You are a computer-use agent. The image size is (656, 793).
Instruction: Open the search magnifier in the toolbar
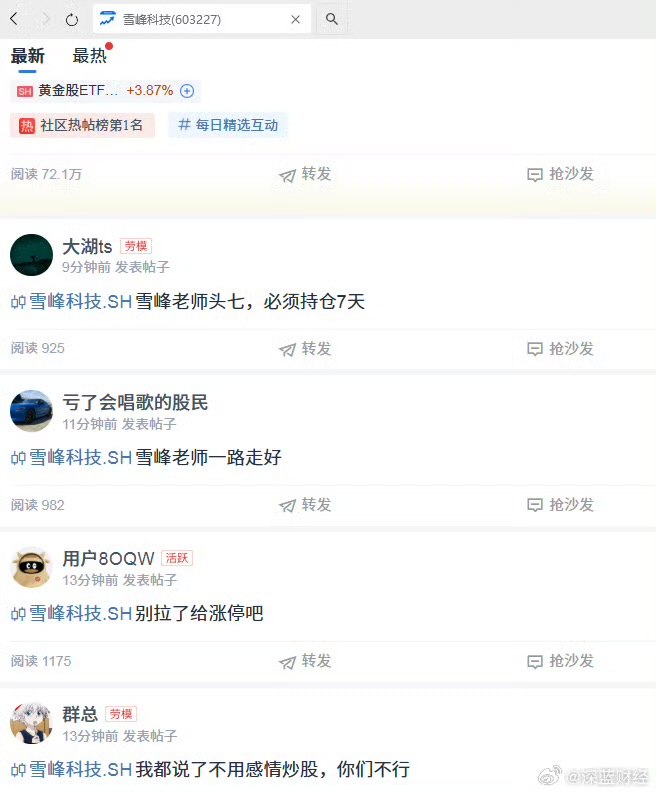[332, 19]
